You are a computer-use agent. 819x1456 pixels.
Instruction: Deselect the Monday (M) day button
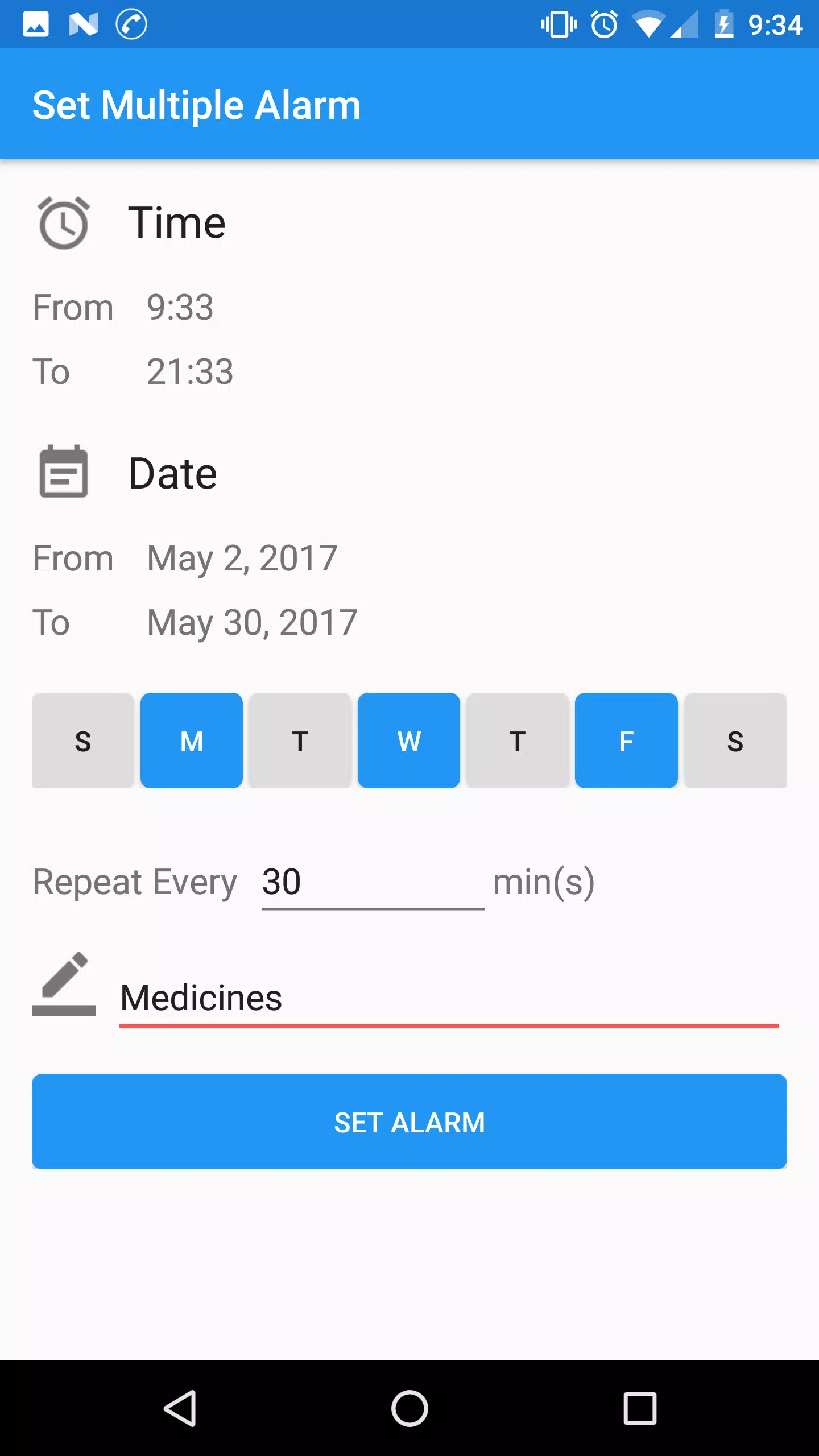tap(192, 741)
